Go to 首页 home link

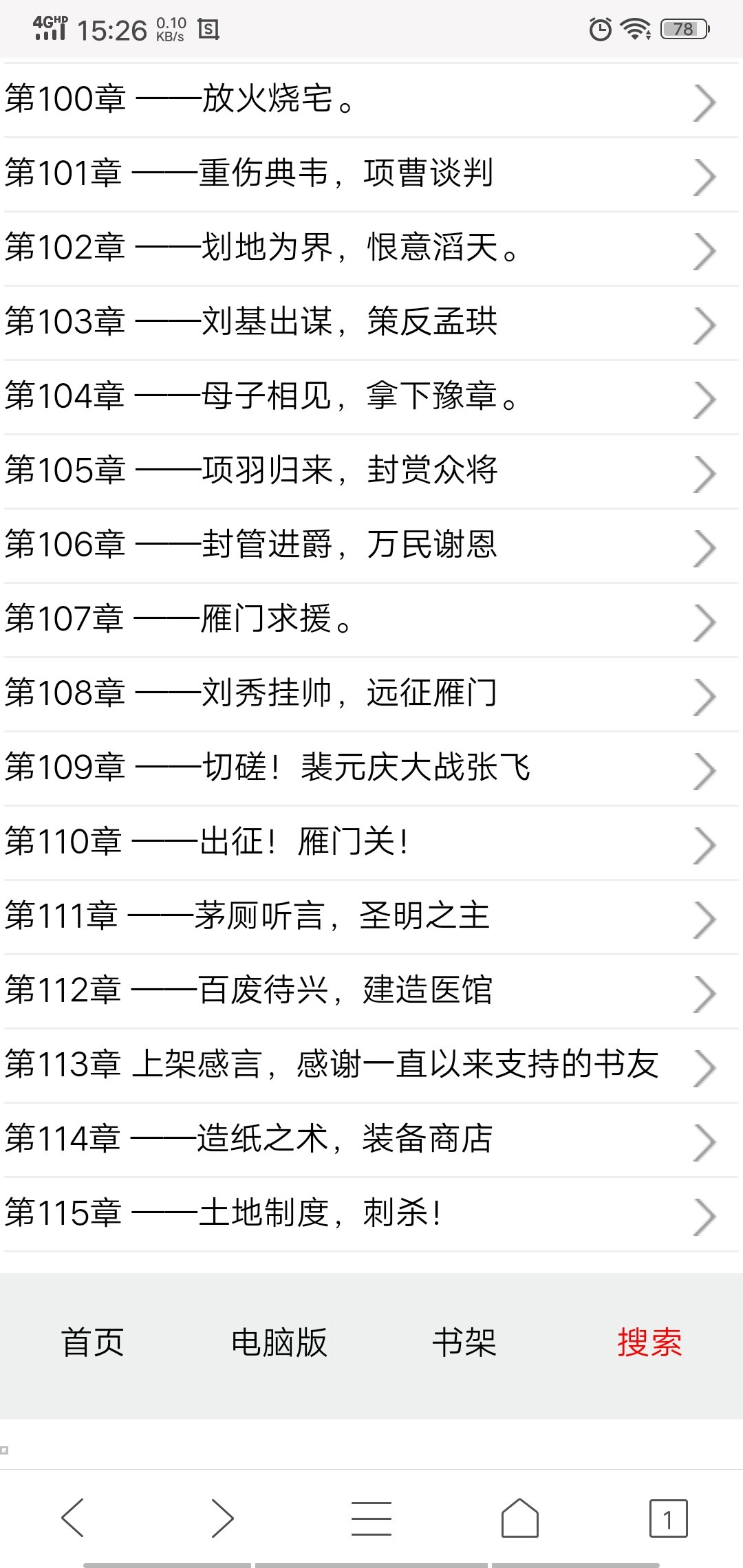(93, 1343)
